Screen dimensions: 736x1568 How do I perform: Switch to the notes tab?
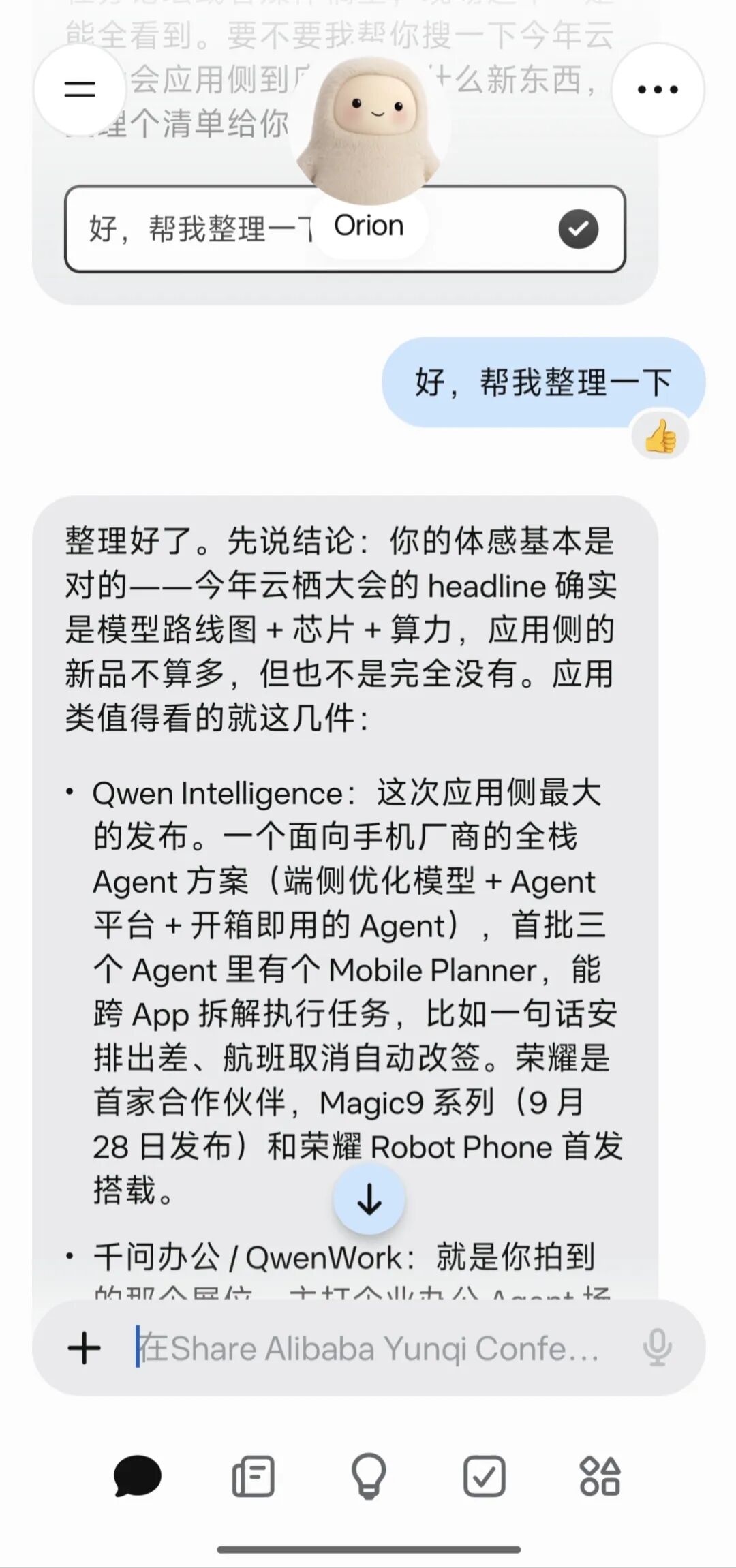(254, 1476)
